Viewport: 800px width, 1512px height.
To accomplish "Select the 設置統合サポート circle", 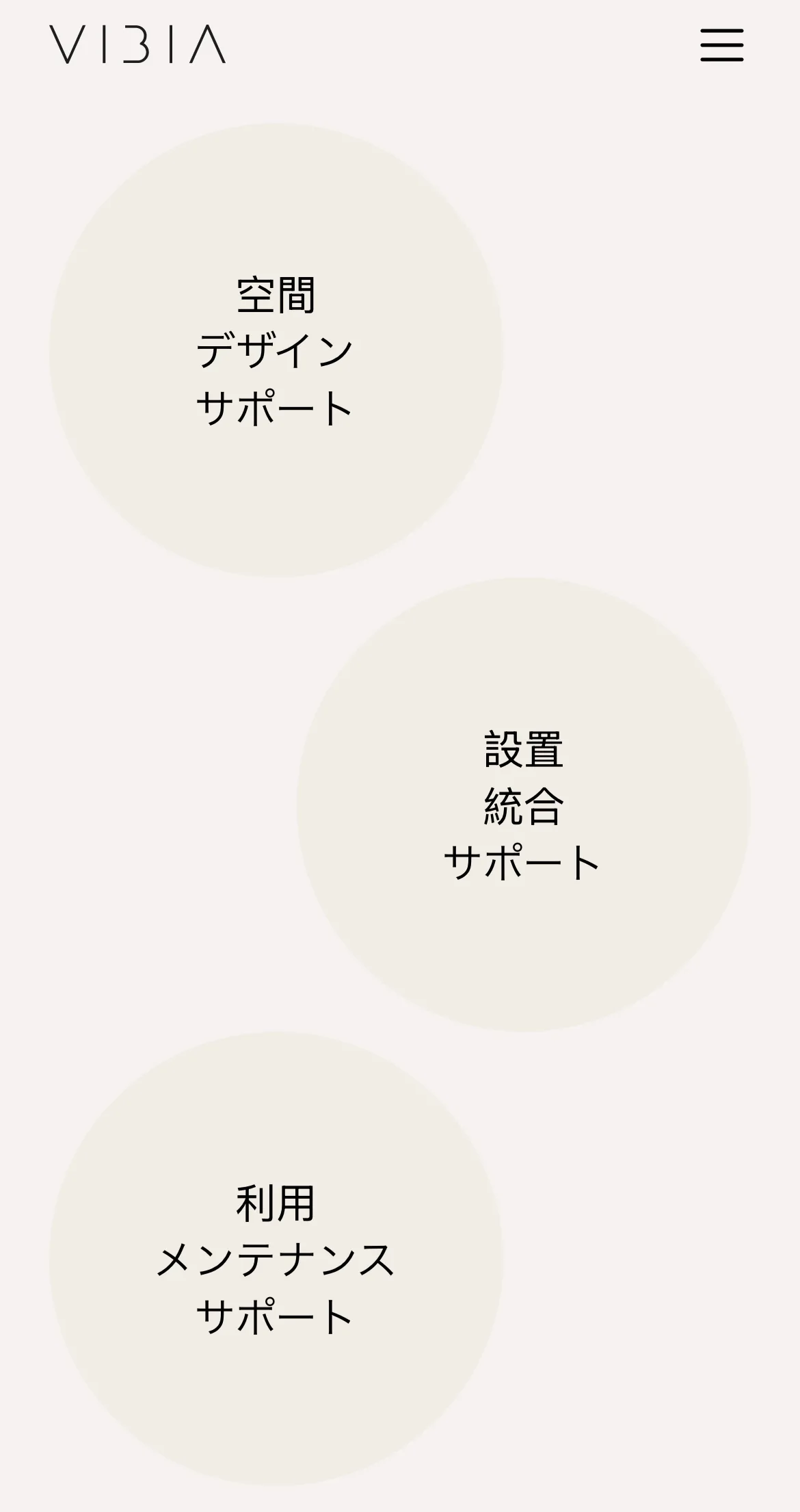I will click(524, 805).
